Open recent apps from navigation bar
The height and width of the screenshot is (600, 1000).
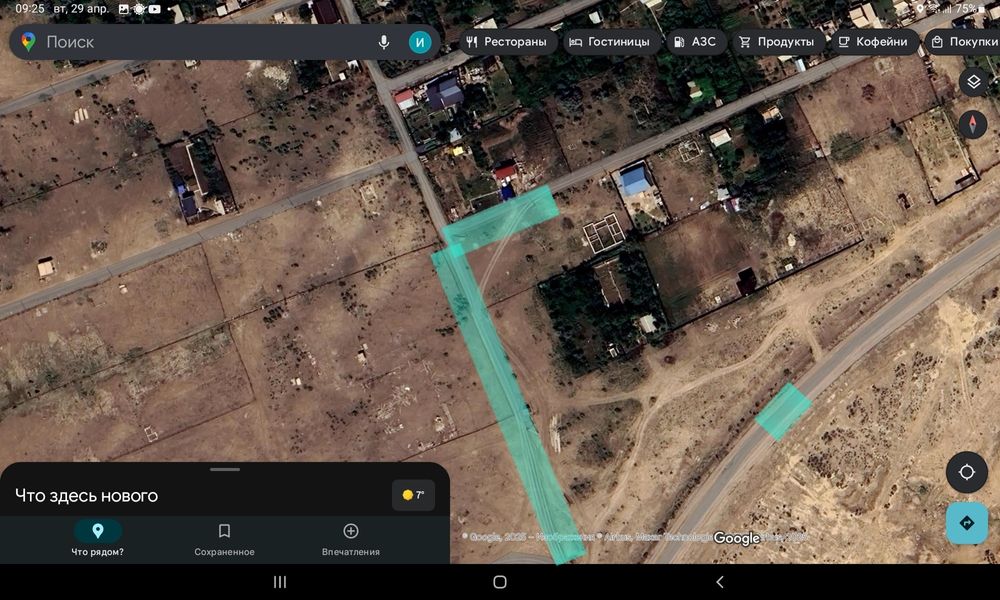(x=280, y=582)
